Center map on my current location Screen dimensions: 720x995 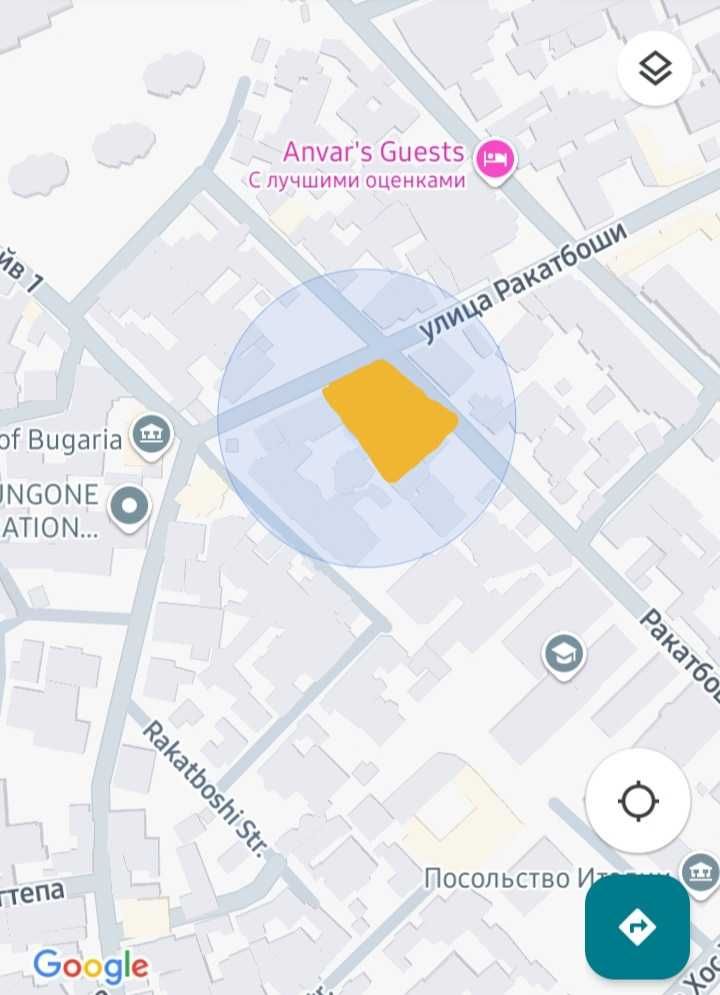click(x=638, y=801)
